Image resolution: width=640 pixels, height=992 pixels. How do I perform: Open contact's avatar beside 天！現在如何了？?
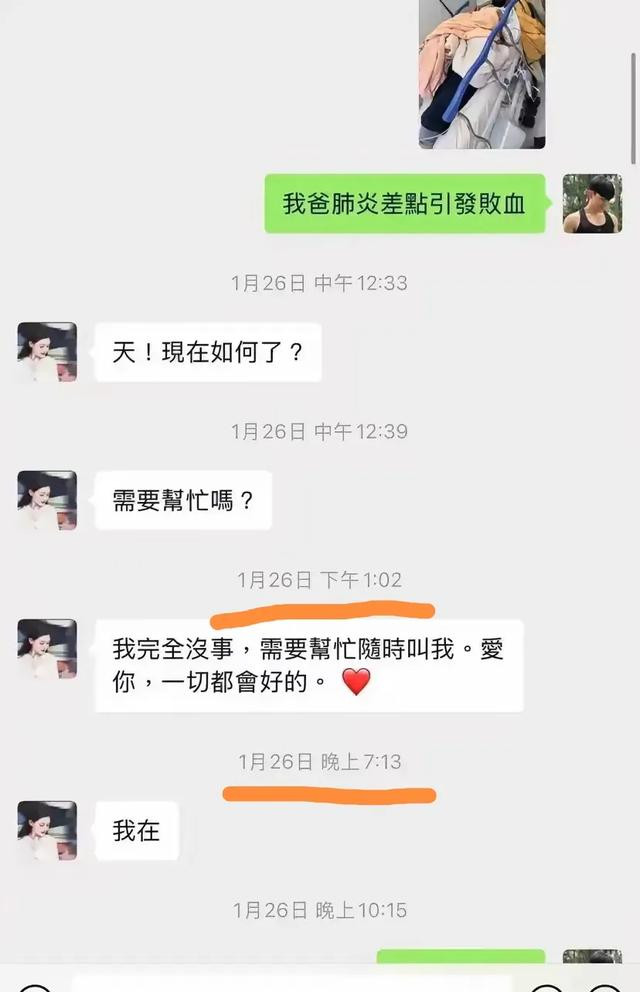click(47, 352)
